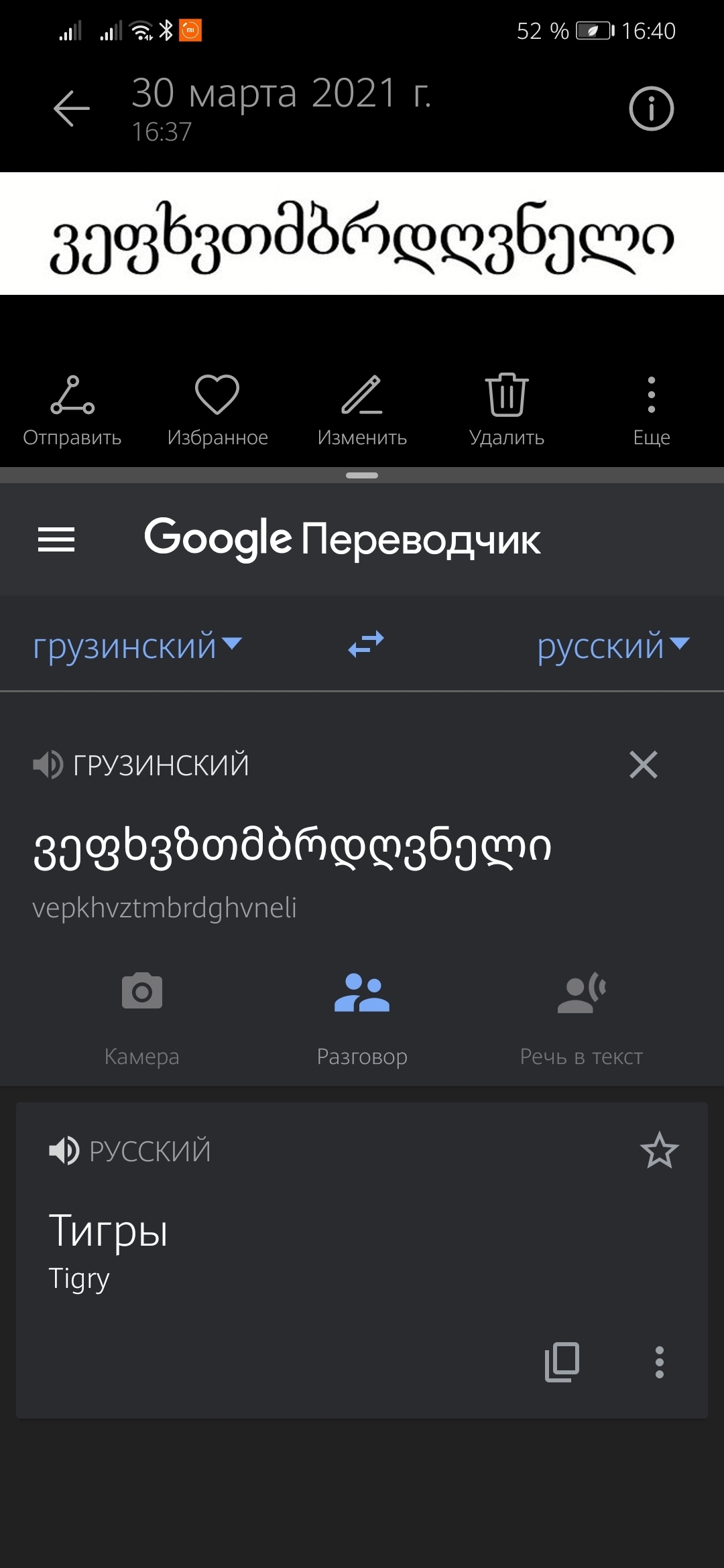Listen to the Russian translation
This screenshot has width=724, height=1568.
[x=64, y=1151]
